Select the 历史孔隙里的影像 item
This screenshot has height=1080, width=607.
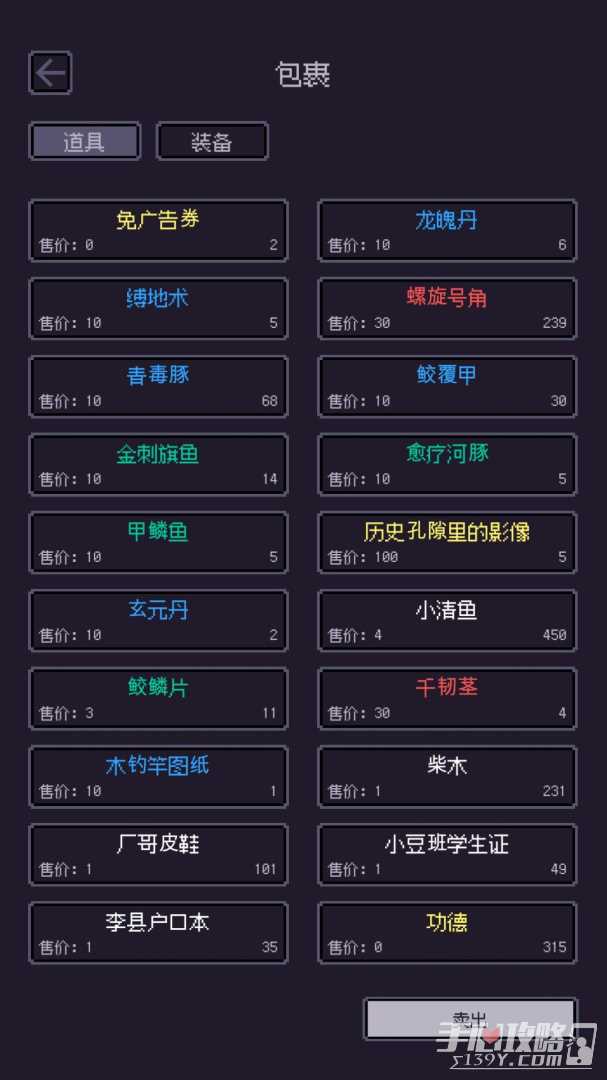pyautogui.click(x=447, y=543)
